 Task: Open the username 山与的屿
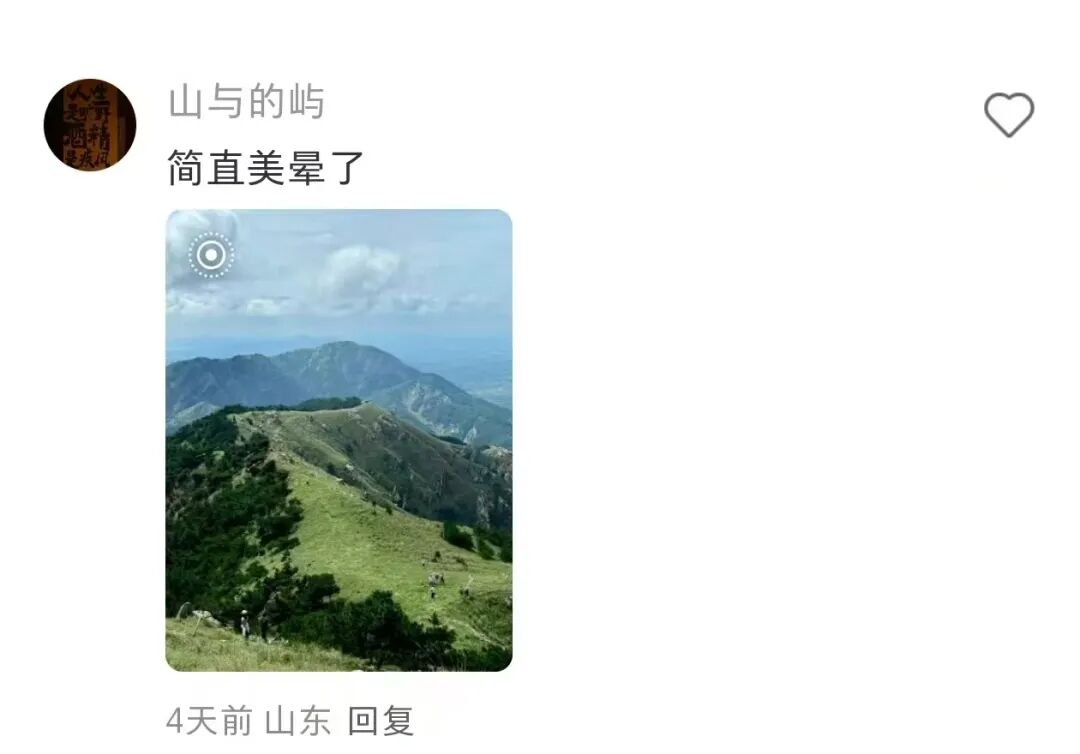coord(246,103)
